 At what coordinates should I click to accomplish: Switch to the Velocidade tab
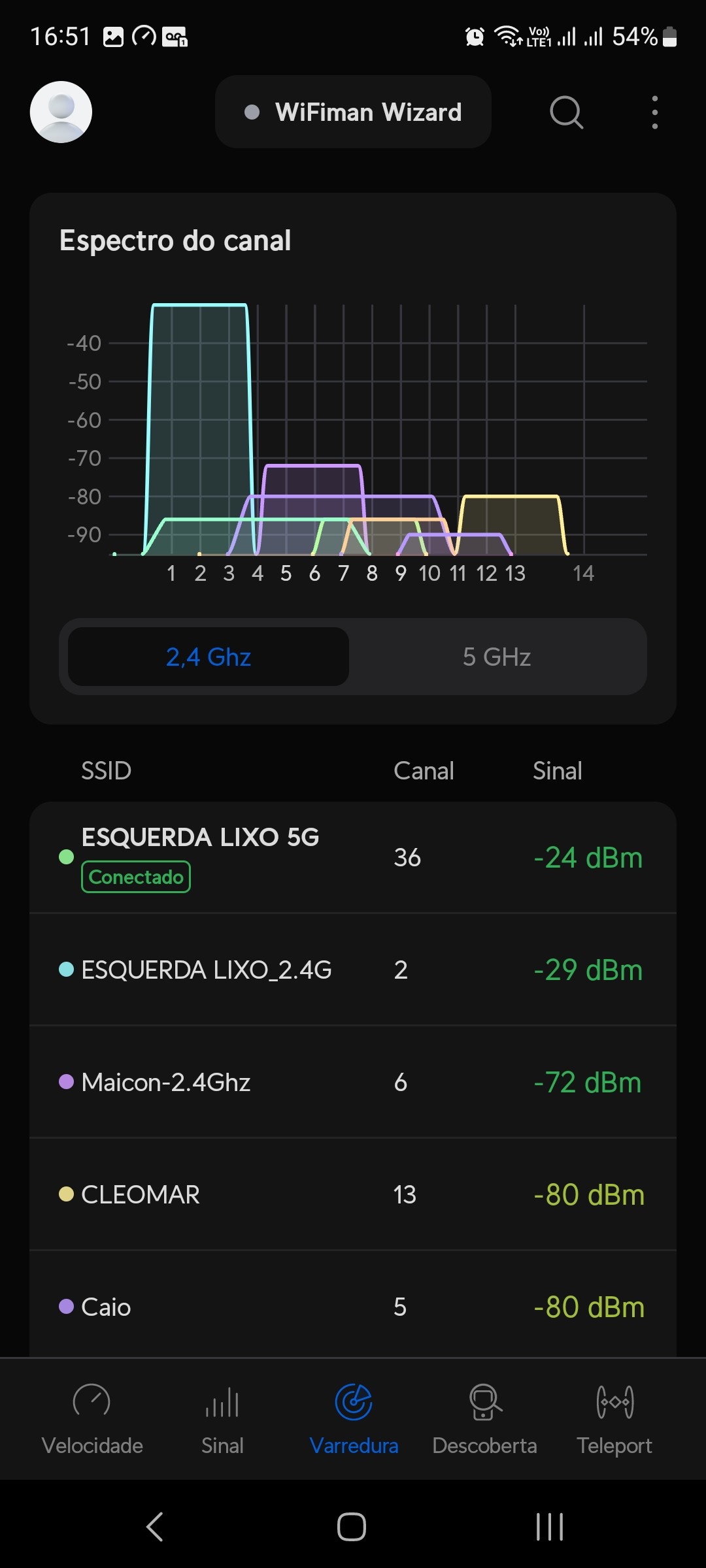point(92,1418)
